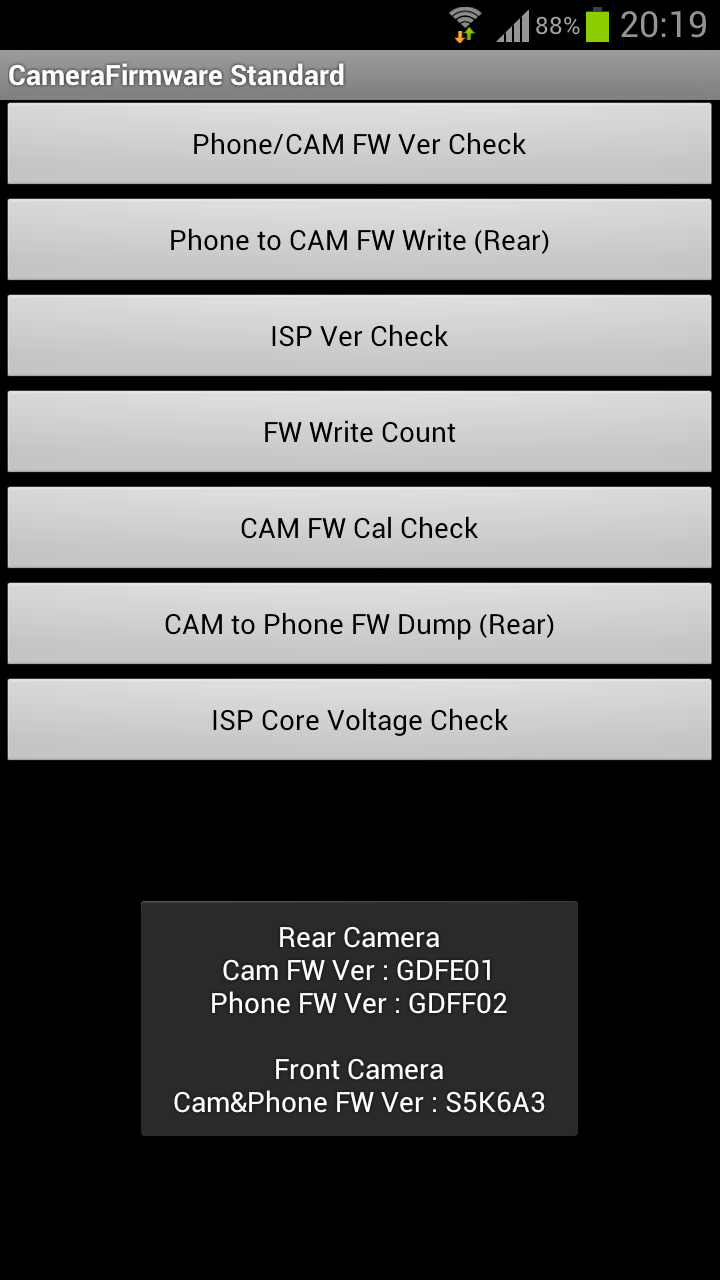Choose ISP Core Voltage Check
Screen dimensions: 720x1280
359,720
